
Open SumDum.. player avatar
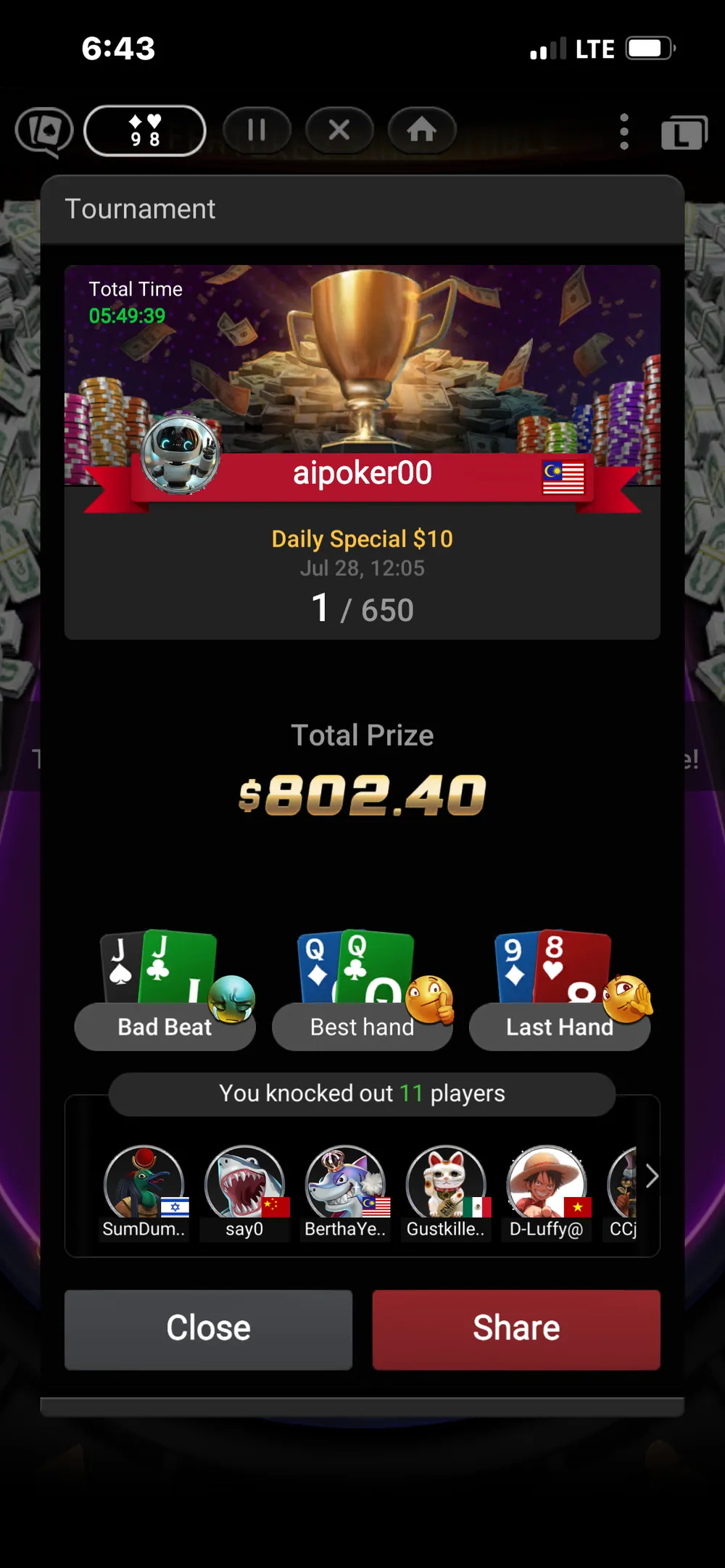[144, 1183]
